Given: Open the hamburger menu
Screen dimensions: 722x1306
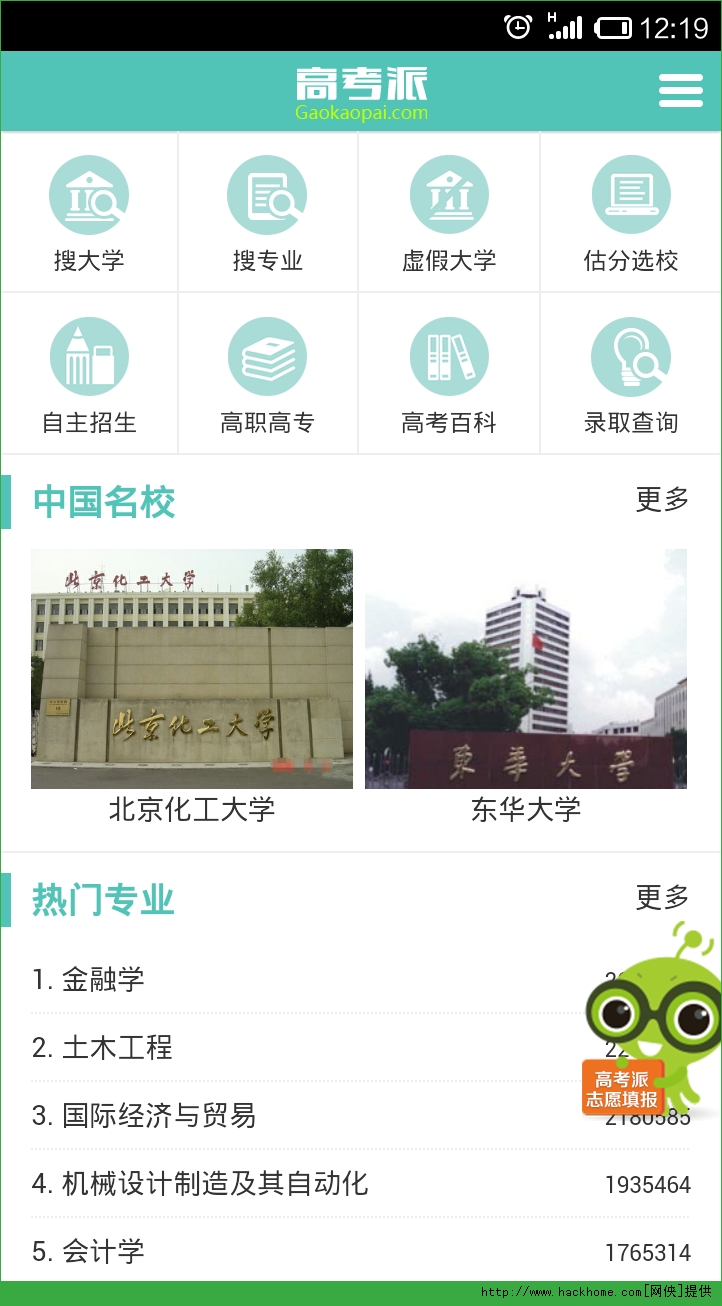Looking at the screenshot, I should coord(680,91).
